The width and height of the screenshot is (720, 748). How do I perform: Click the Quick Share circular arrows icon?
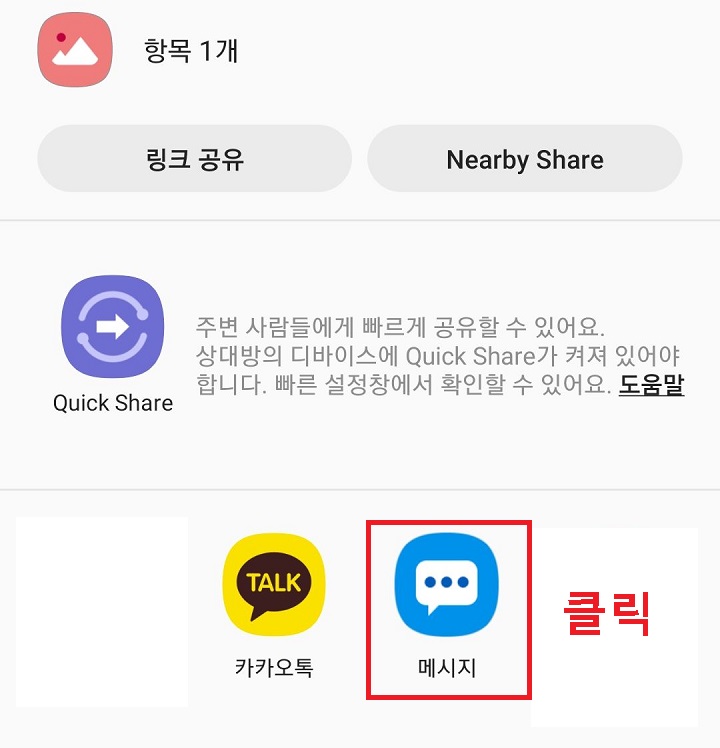[112, 325]
